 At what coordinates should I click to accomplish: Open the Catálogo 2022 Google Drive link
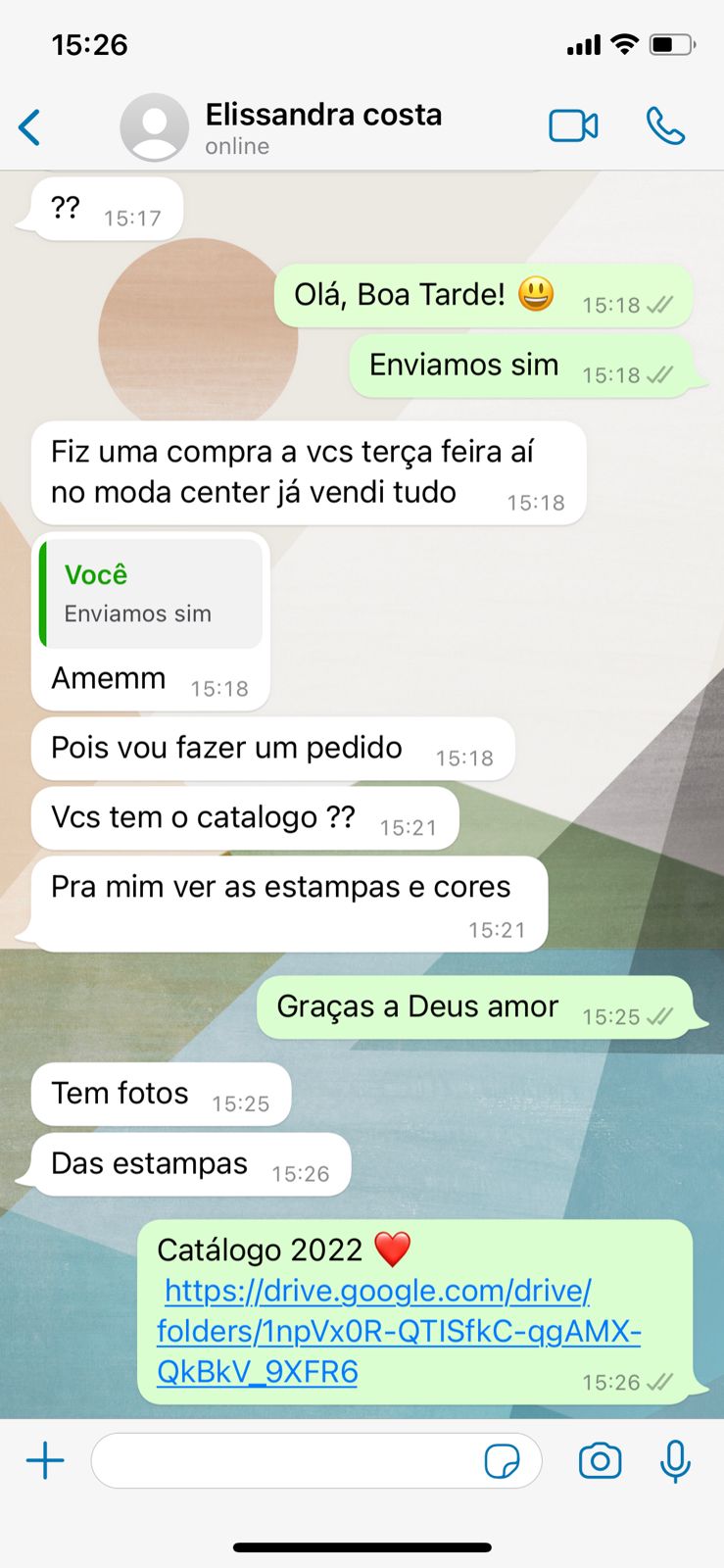(398, 1331)
